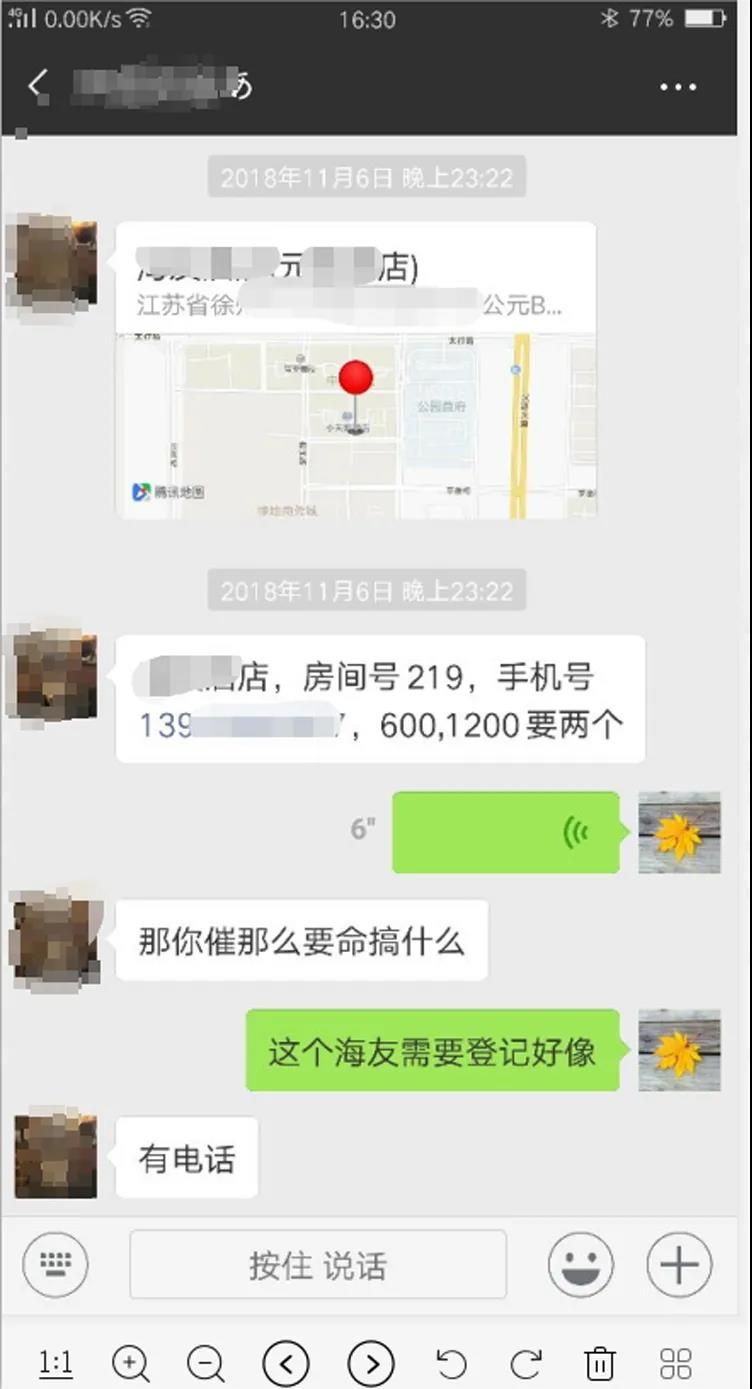Screen dimensions: 752x1389
Task: Open the thumbnail grid view
Action: click(x=676, y=1363)
